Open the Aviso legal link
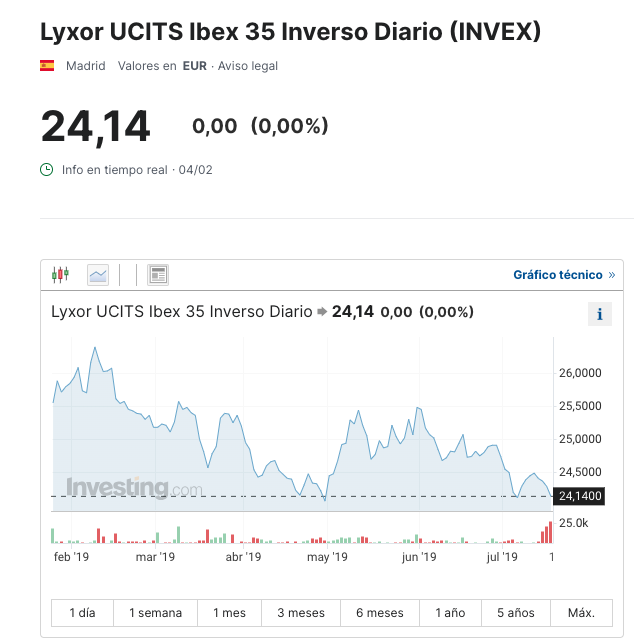The width and height of the screenshot is (634, 644). (x=248, y=66)
